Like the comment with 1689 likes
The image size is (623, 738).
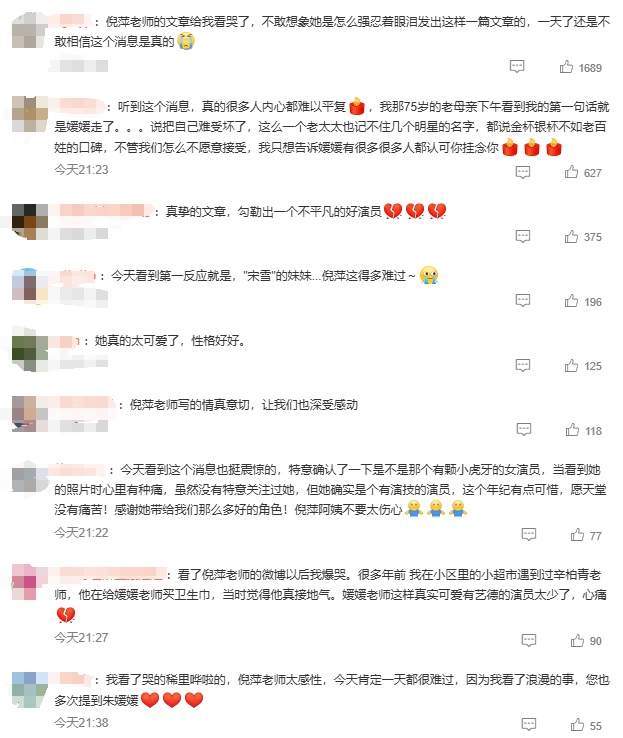[x=567, y=67]
